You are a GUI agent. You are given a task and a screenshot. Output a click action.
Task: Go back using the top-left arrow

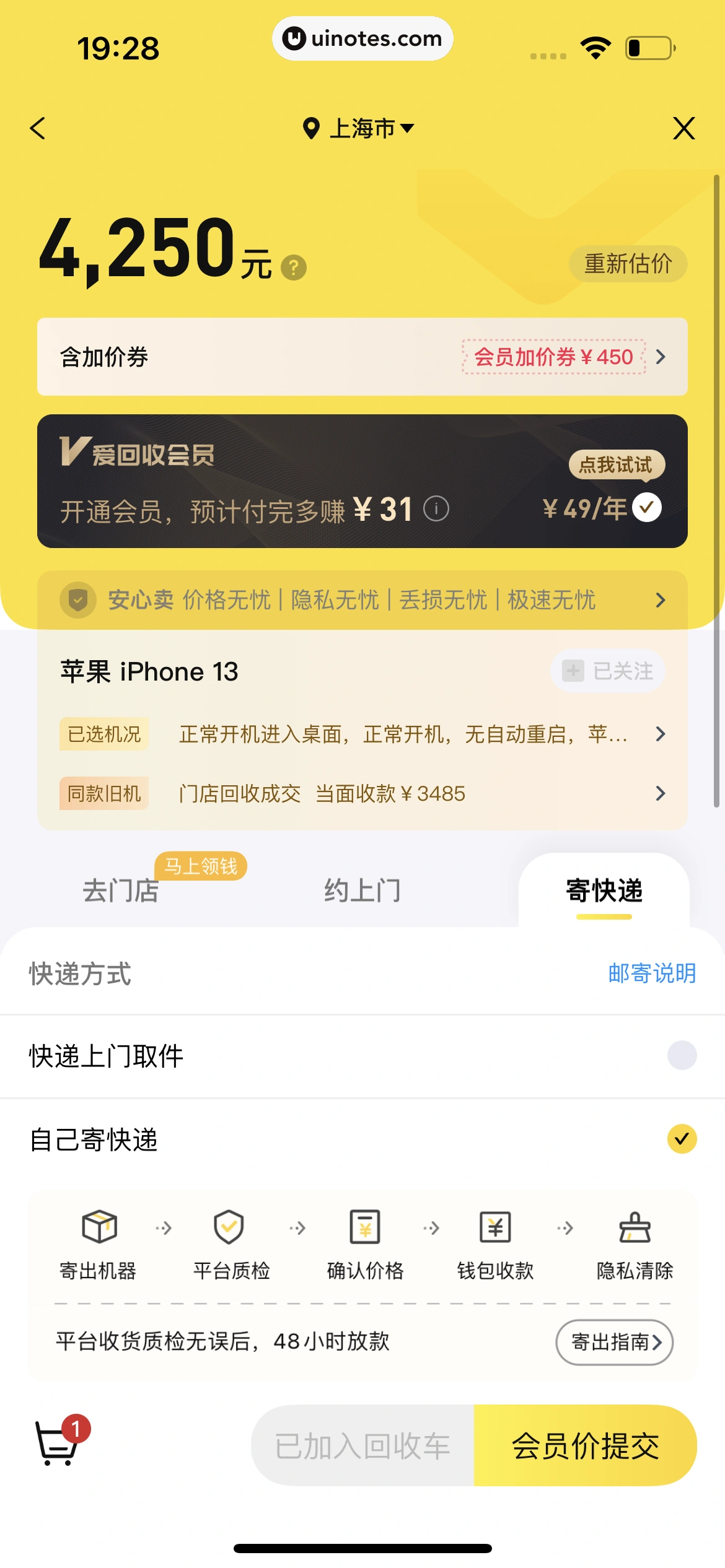(x=38, y=128)
